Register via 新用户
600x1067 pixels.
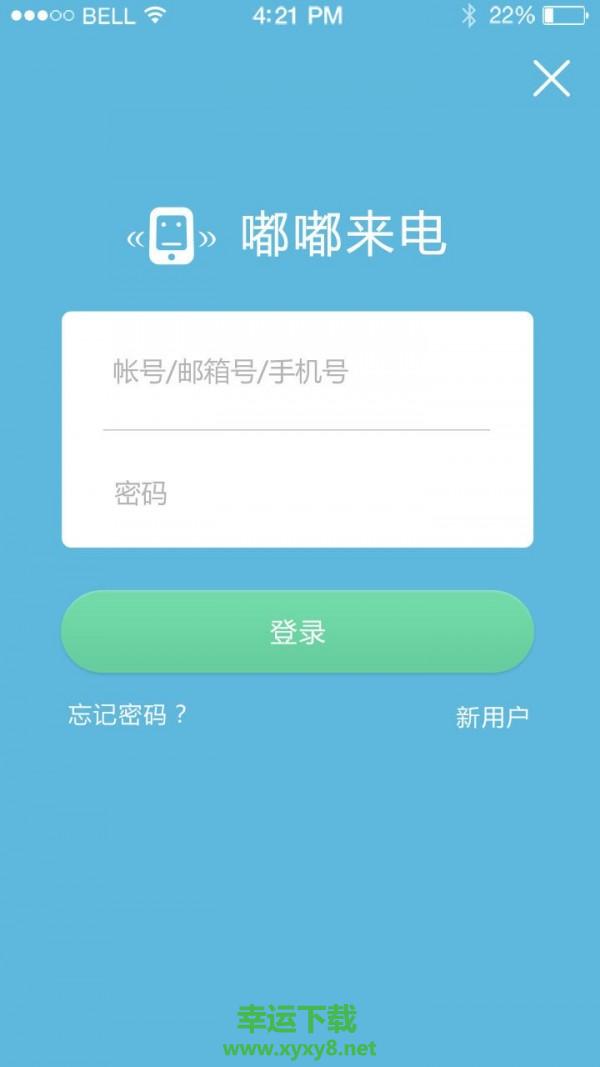pyautogui.click(x=492, y=717)
